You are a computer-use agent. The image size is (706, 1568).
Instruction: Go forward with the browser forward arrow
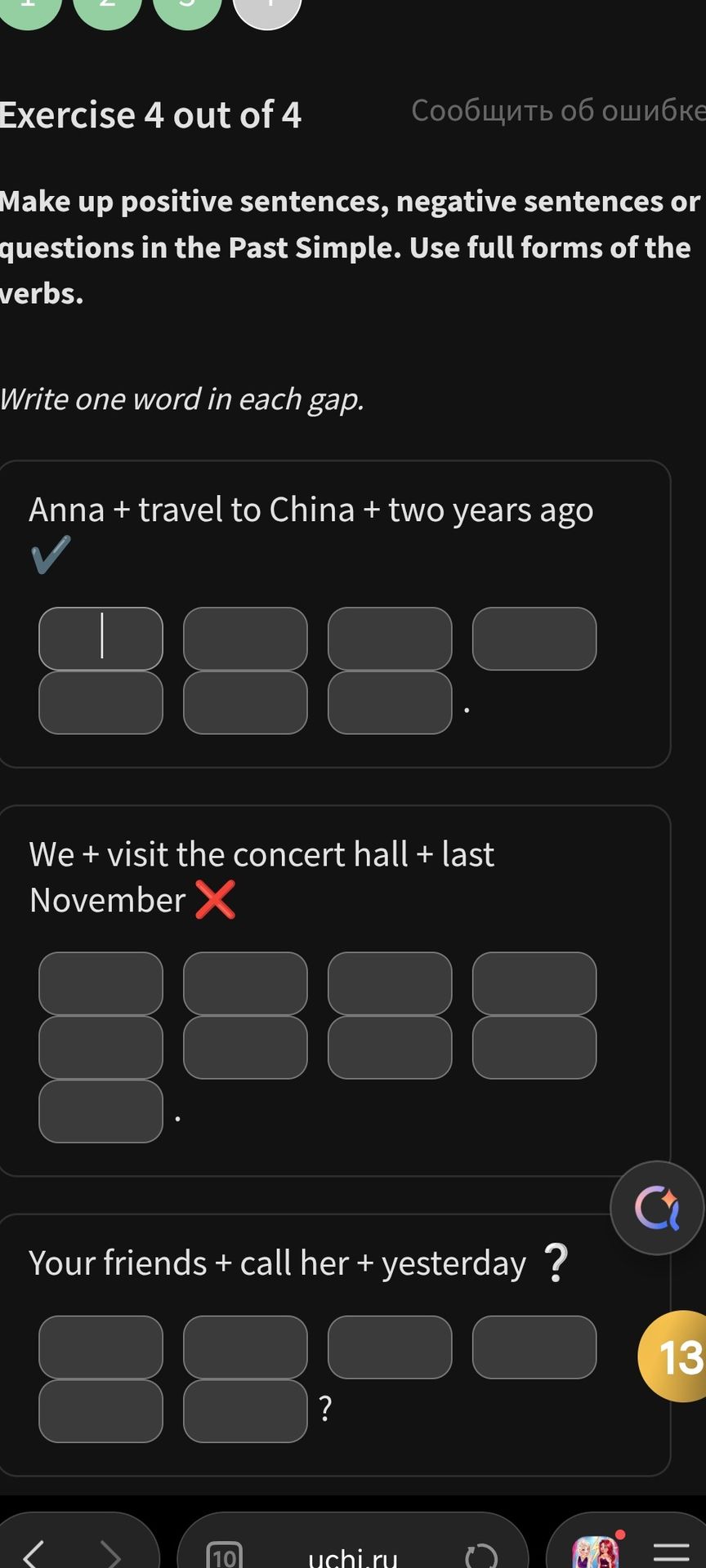click(x=110, y=1552)
